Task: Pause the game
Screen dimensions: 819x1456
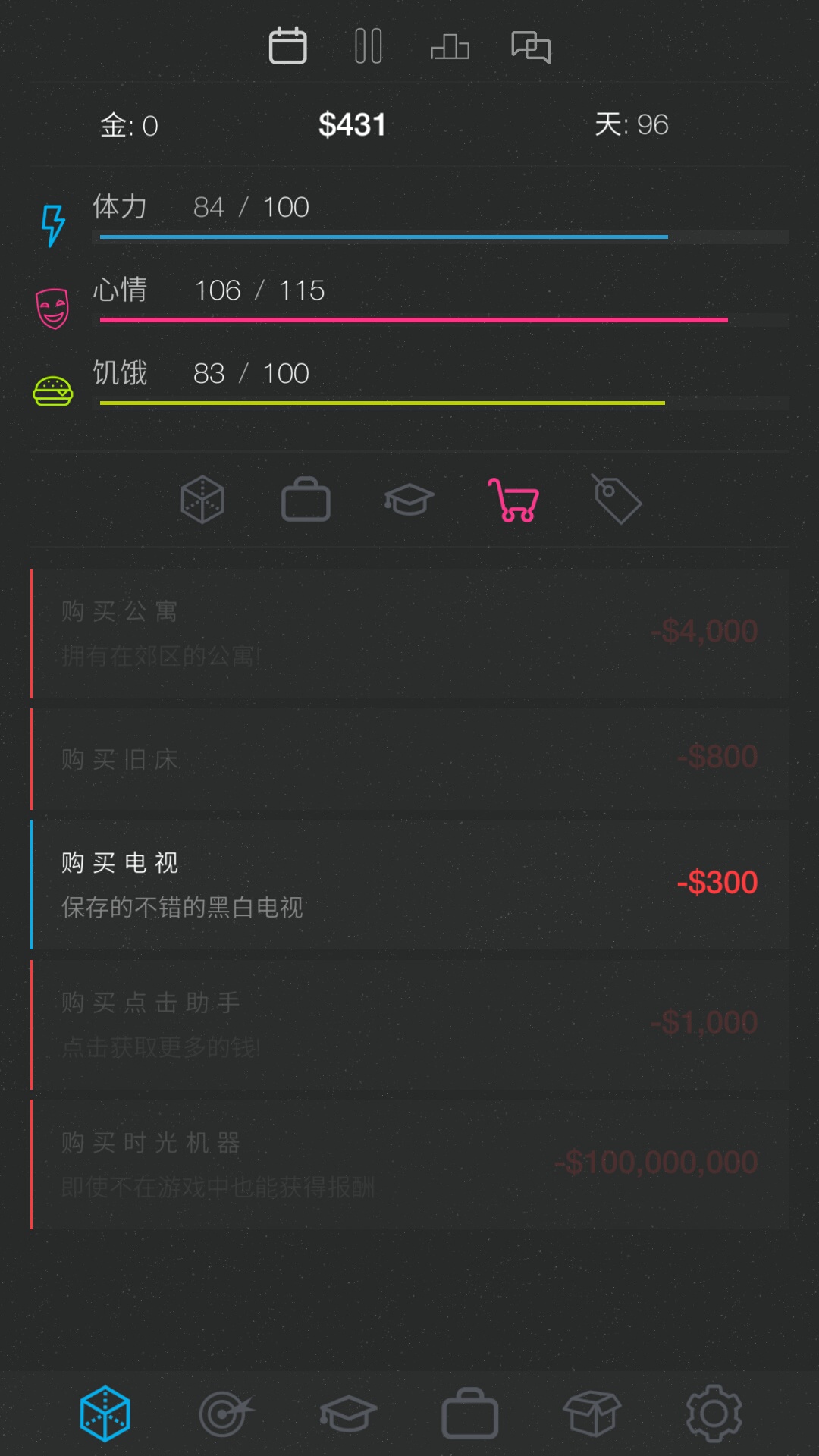Action: click(x=369, y=46)
